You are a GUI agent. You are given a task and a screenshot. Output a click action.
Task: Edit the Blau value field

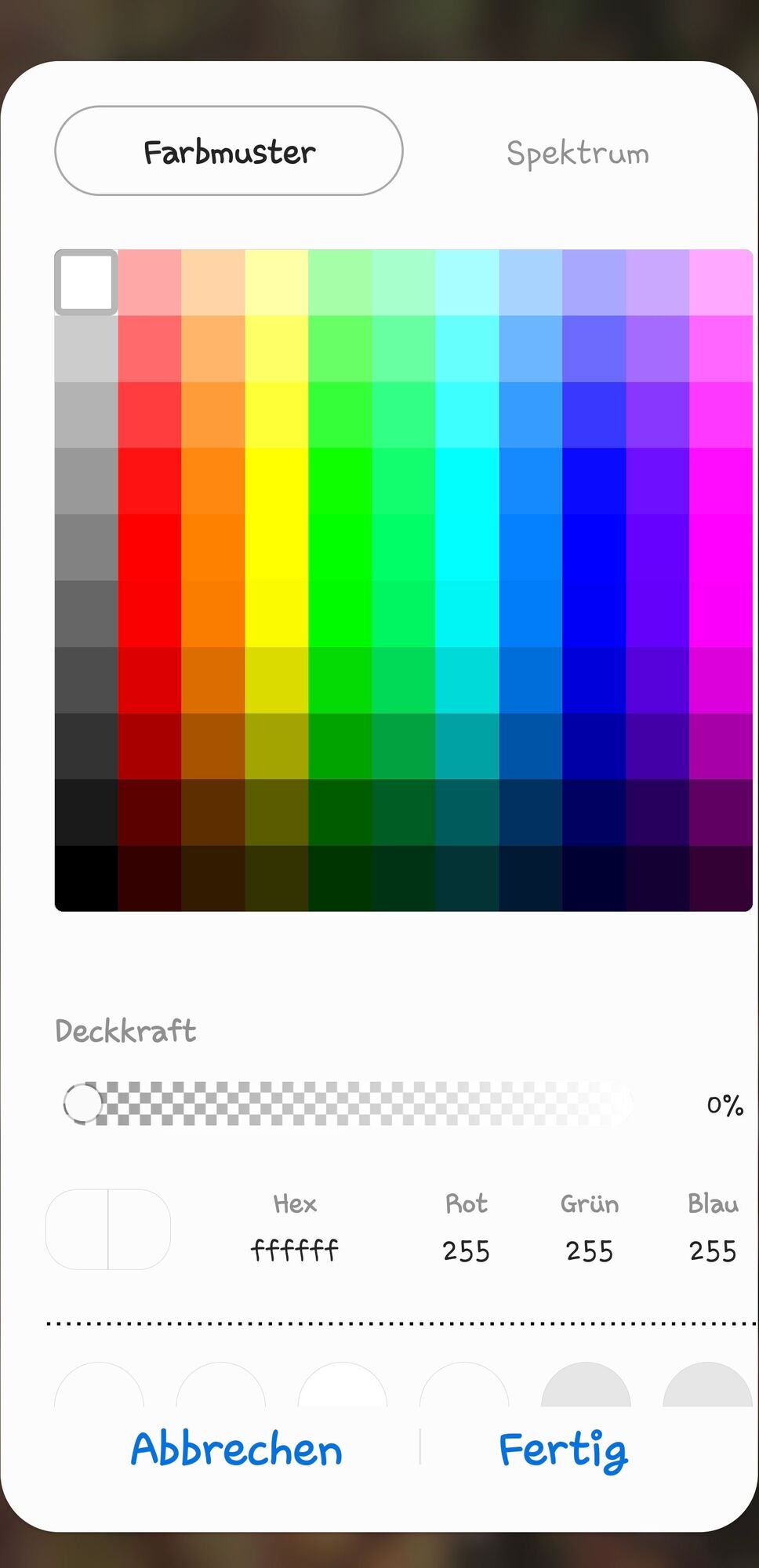coord(712,1250)
